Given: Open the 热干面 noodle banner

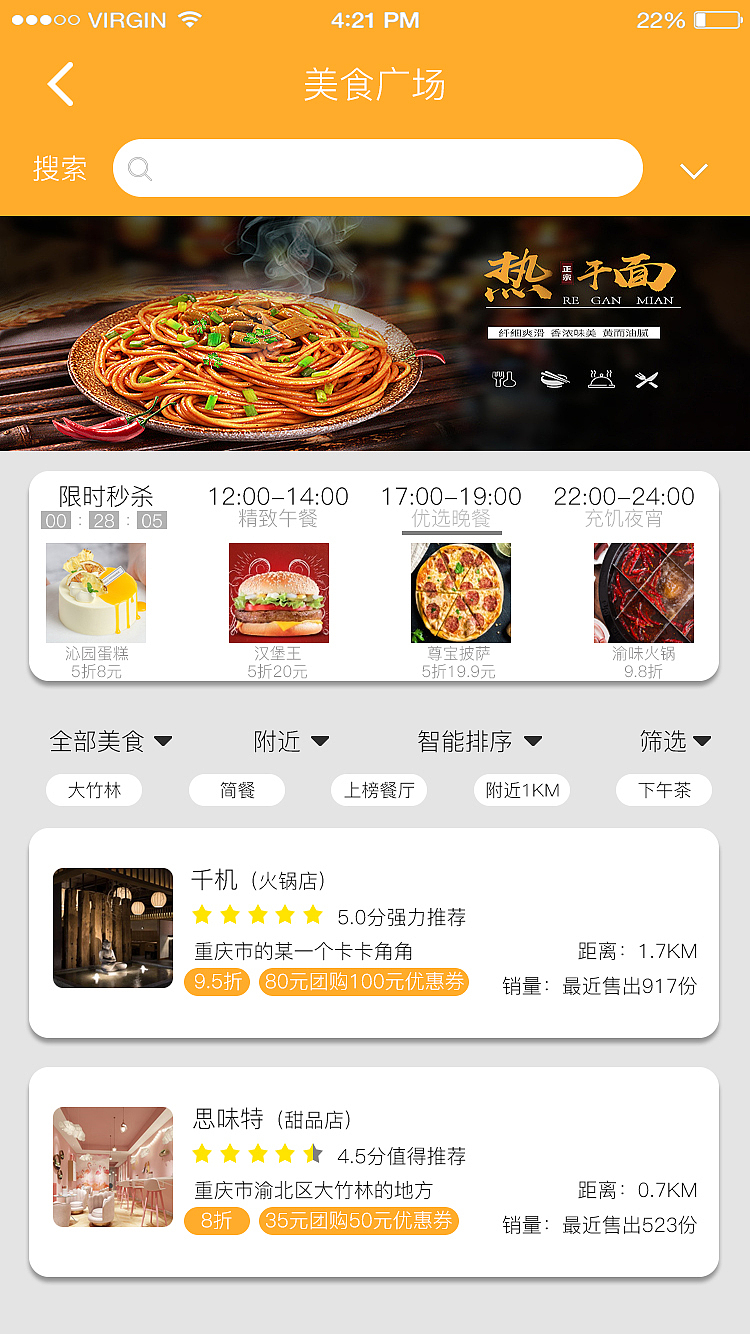Looking at the screenshot, I should [x=375, y=333].
